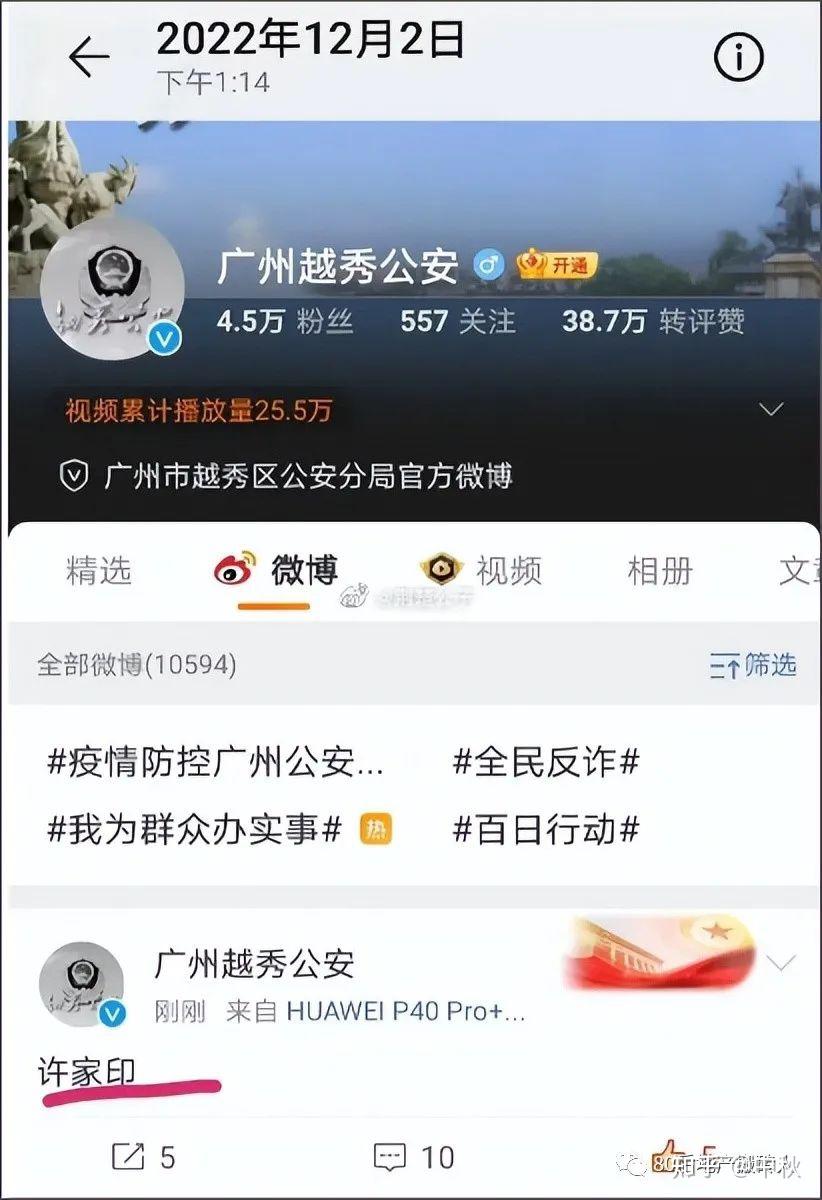Open the photo details info icon
The image size is (822, 1200).
[x=739, y=59]
